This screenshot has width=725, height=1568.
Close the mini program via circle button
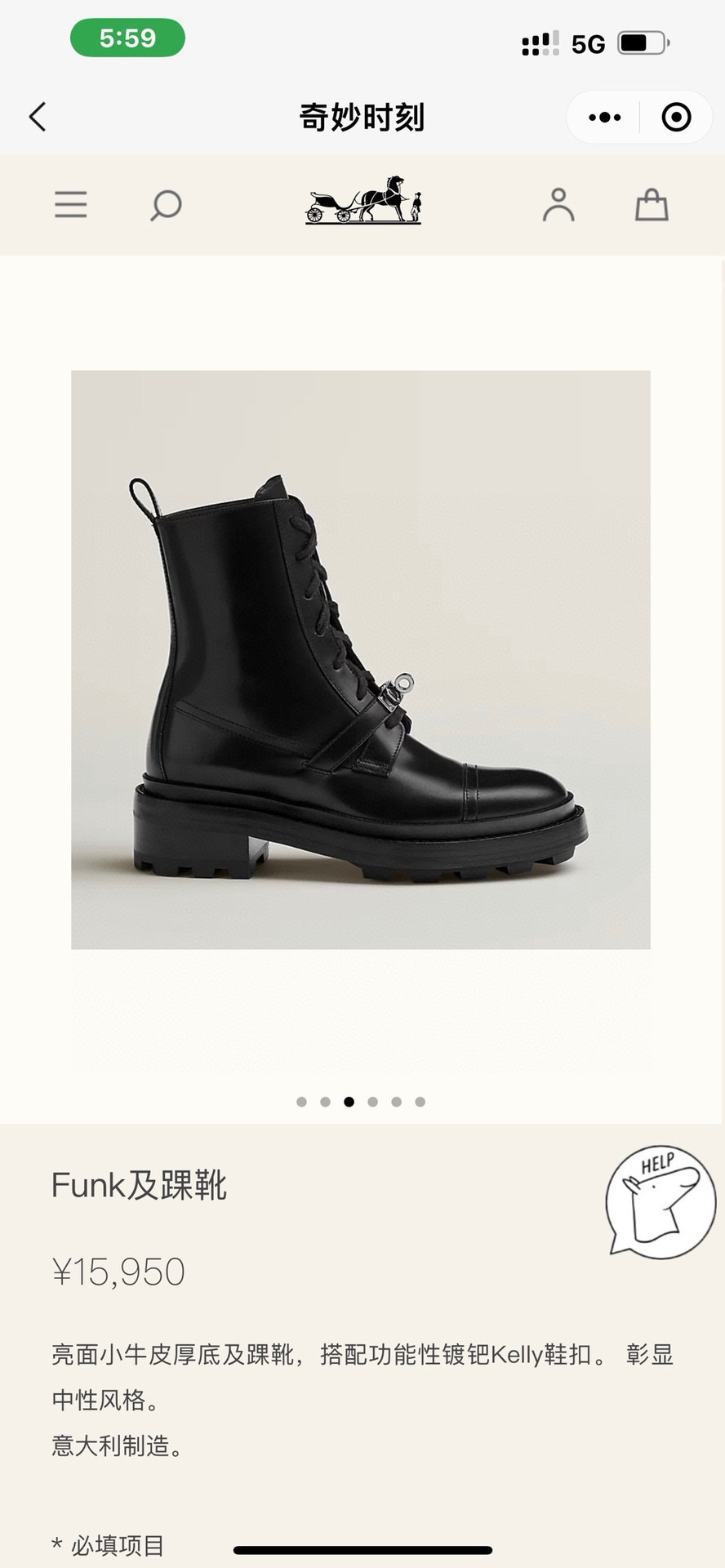(676, 118)
